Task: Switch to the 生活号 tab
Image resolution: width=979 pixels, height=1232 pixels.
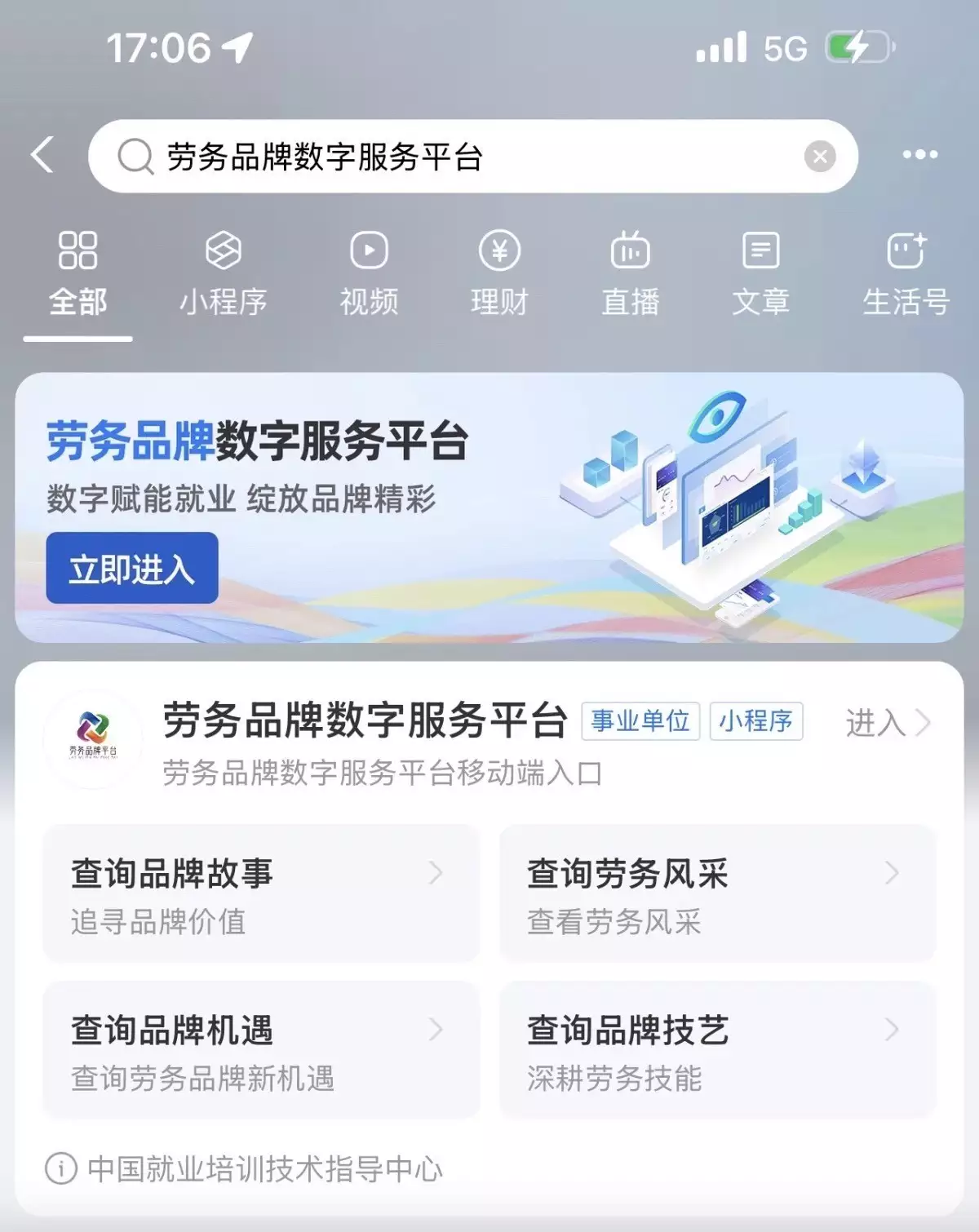Action: [x=906, y=275]
